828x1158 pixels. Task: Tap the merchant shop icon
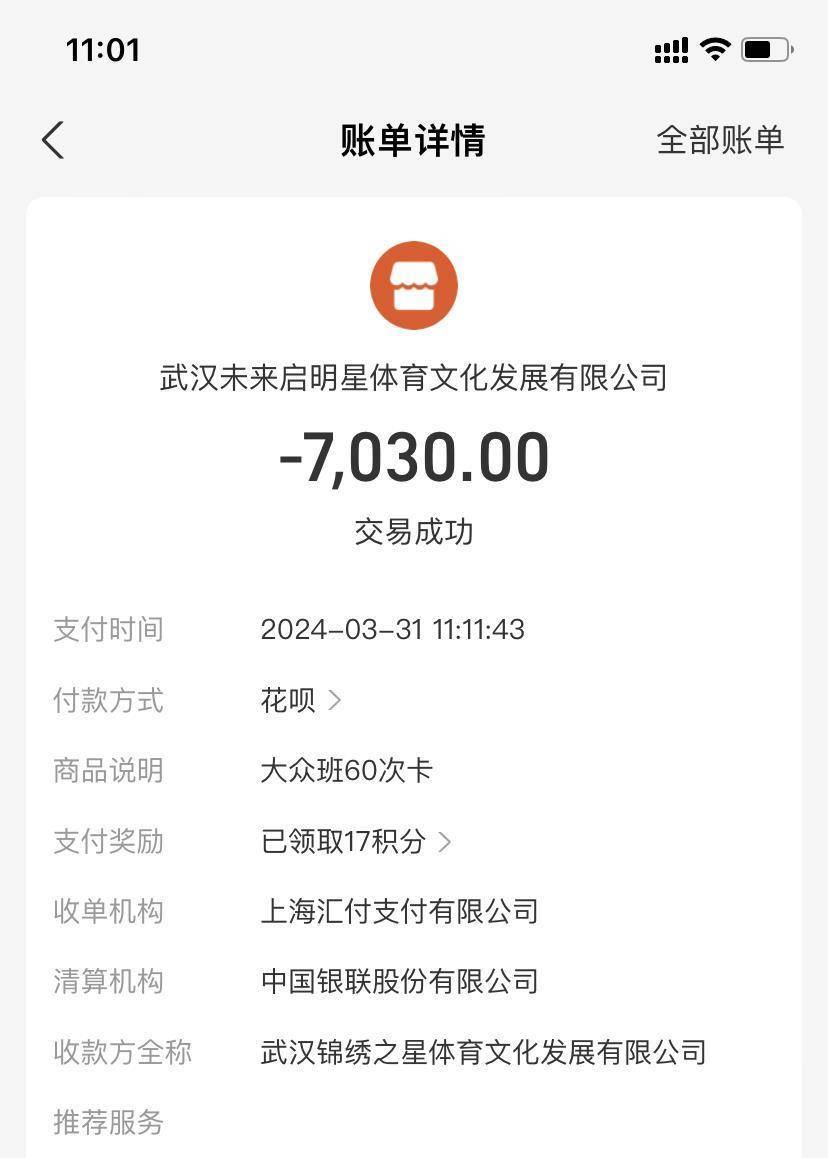414,285
